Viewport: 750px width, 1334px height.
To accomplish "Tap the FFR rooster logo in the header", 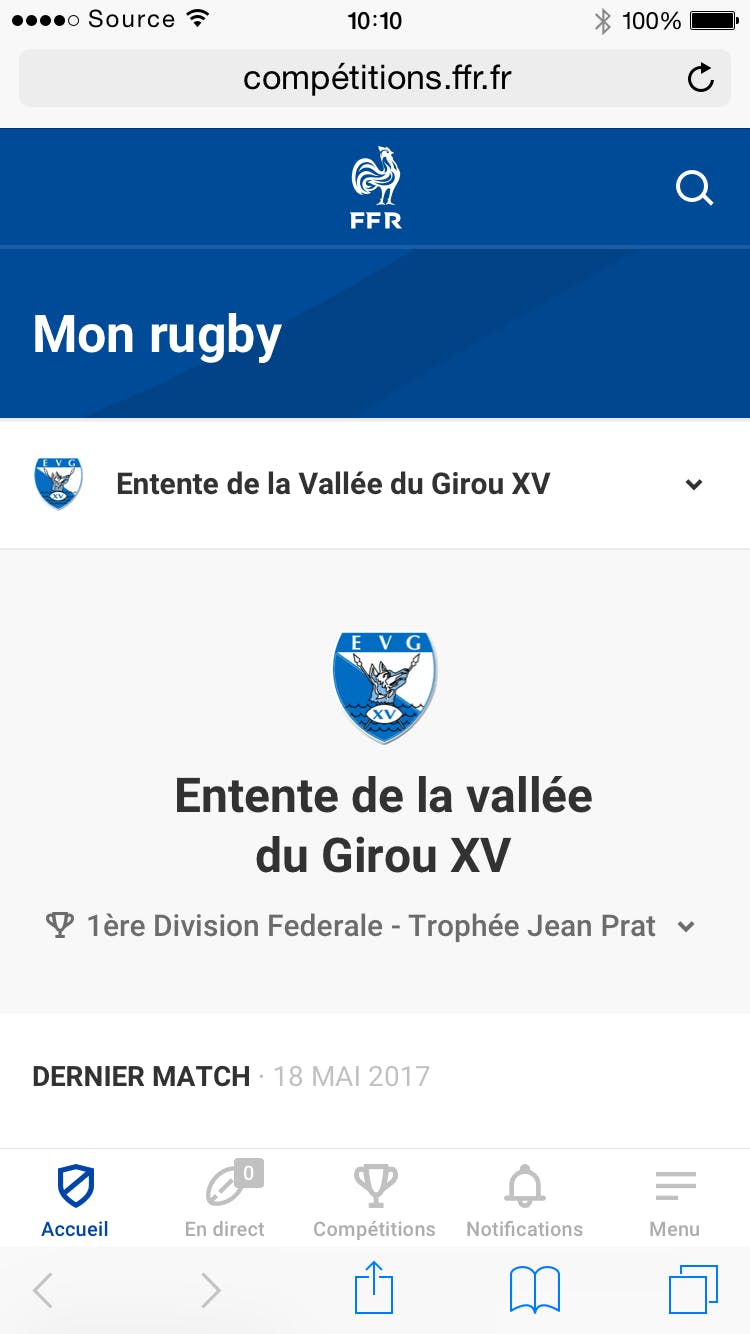I will (x=376, y=188).
